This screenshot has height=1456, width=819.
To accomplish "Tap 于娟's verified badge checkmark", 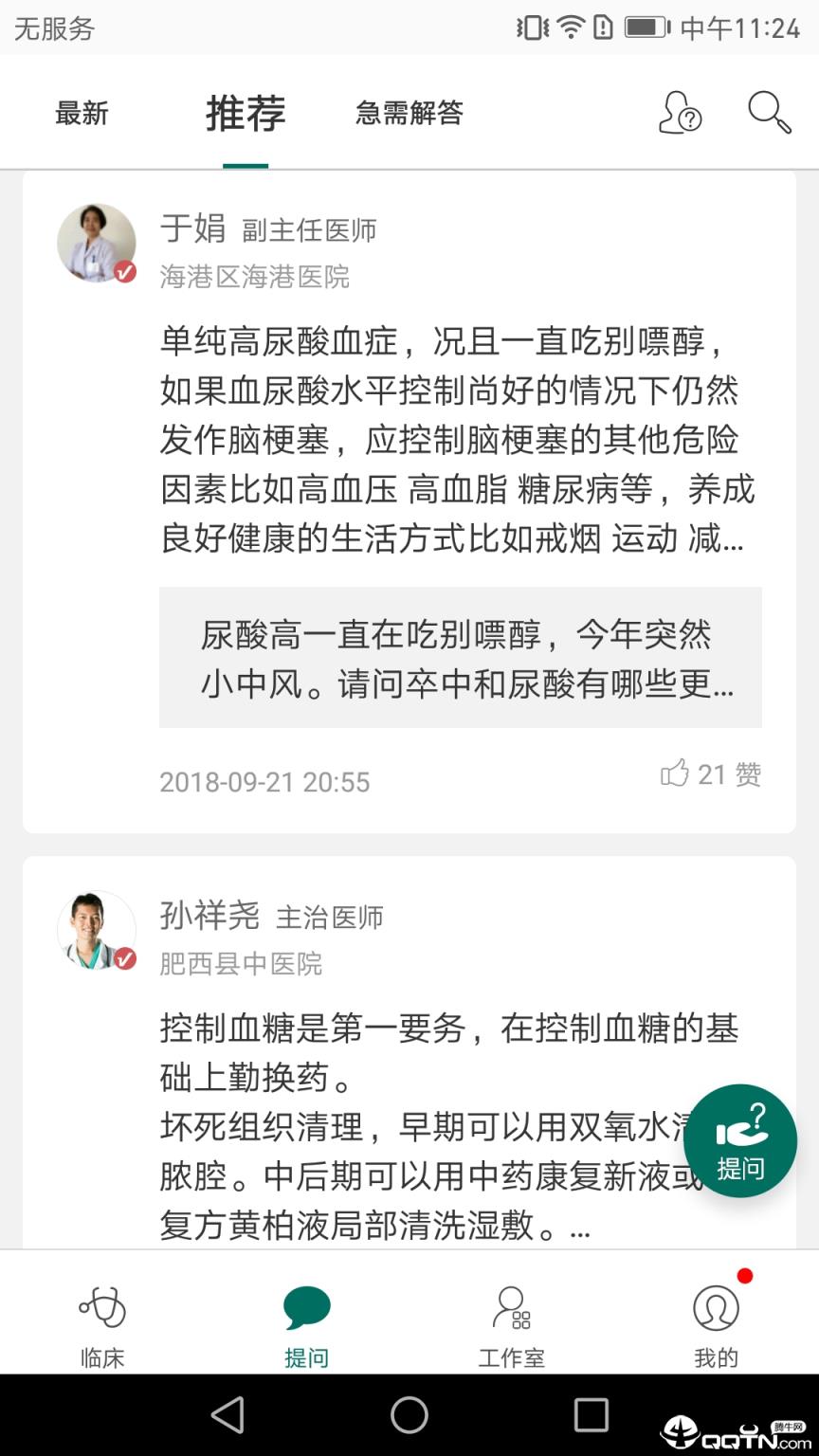I will [124, 269].
